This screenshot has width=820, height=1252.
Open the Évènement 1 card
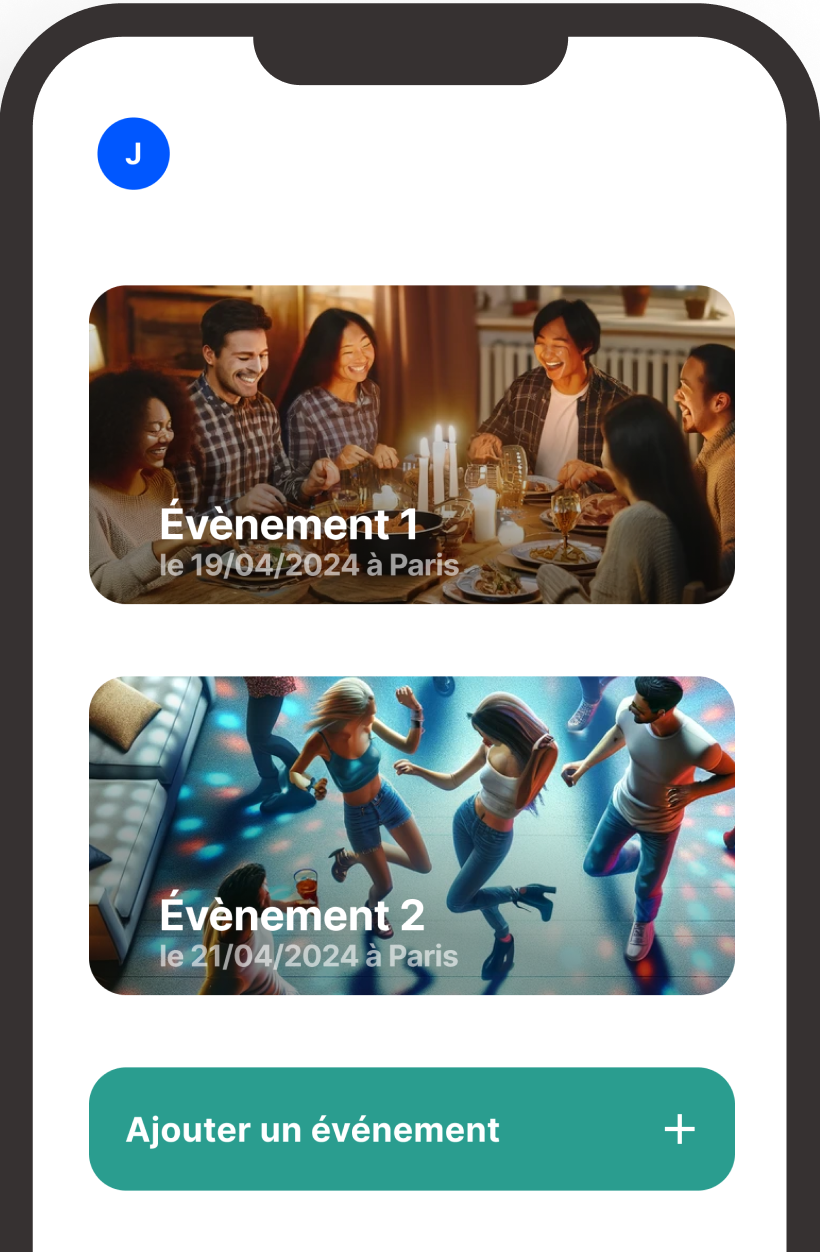411,445
